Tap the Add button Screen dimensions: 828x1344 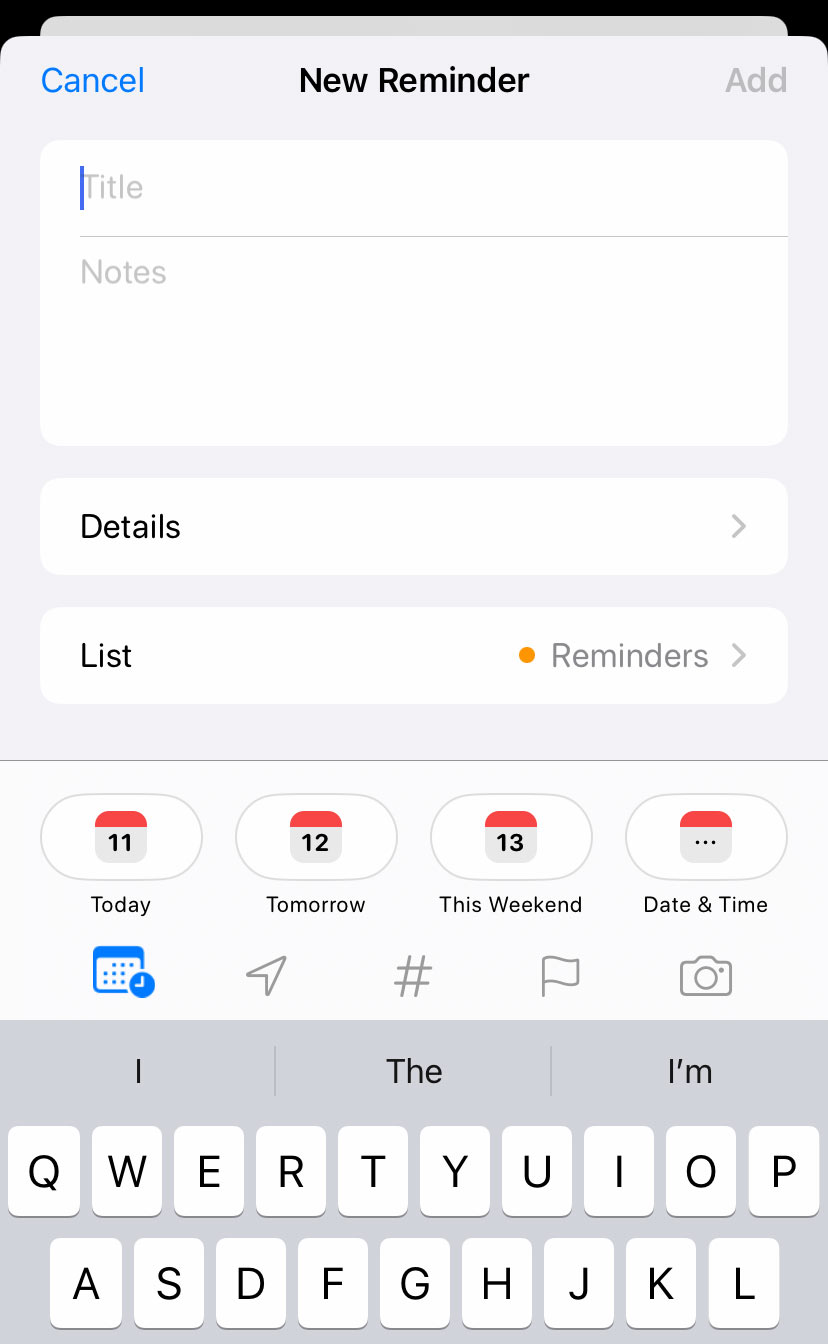click(756, 80)
